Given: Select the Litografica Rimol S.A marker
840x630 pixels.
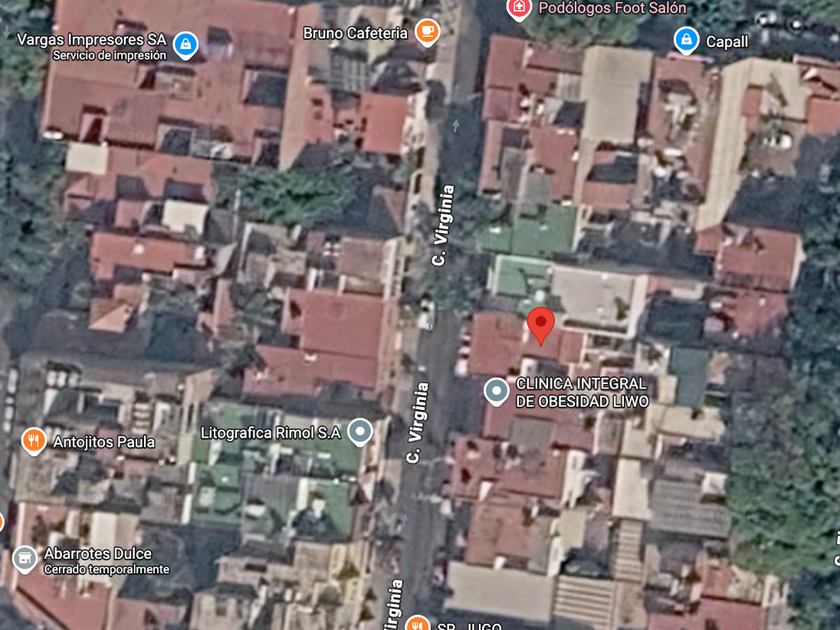Looking at the screenshot, I should [360, 432].
